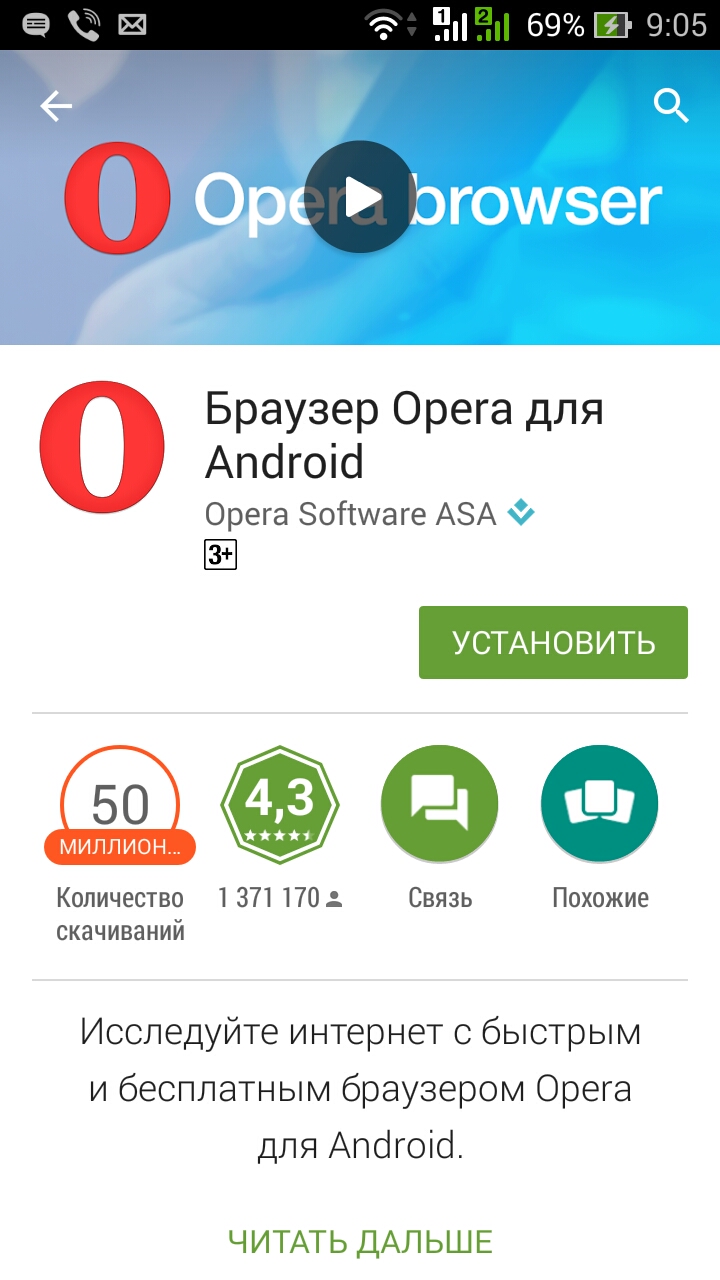Play the Opera browser promo video
720x1280 pixels.
(359, 197)
